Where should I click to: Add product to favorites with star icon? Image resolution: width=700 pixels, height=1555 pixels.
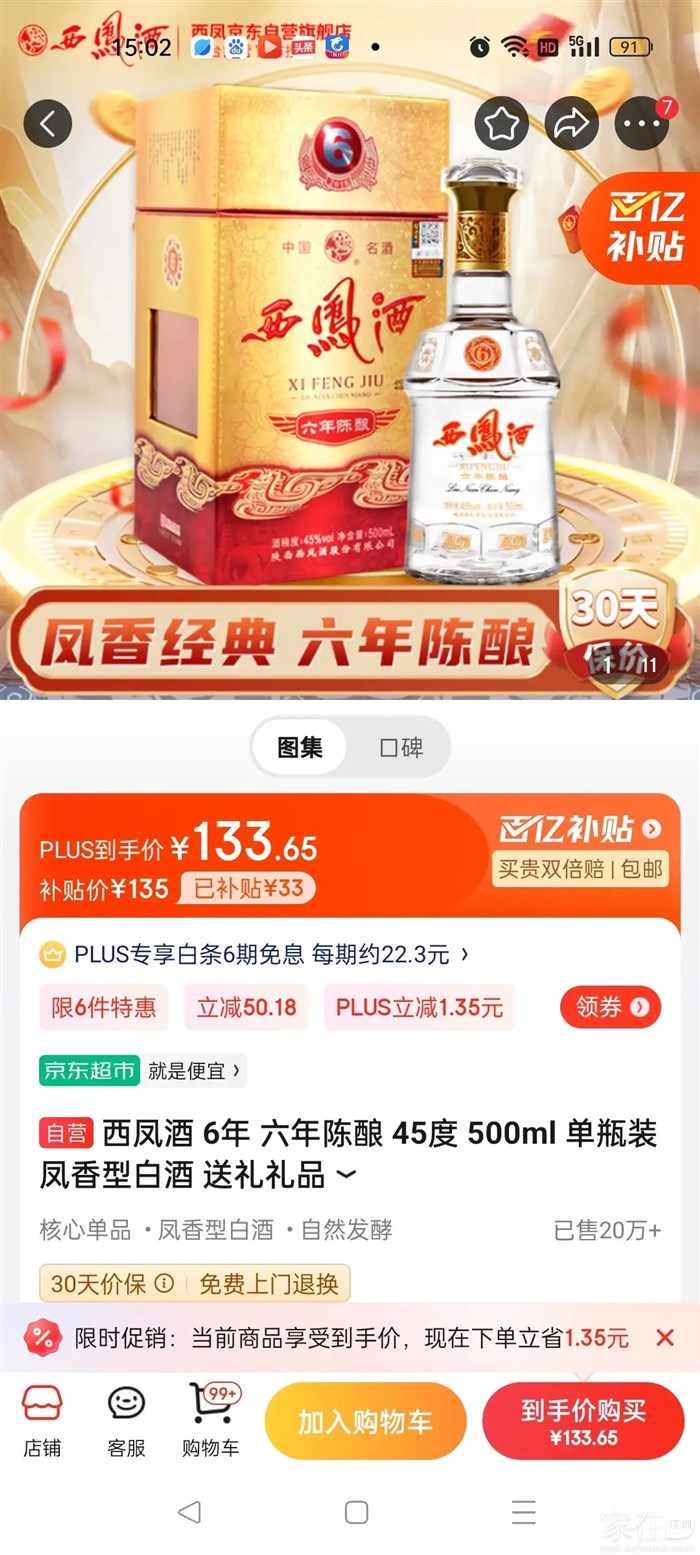pyautogui.click(x=501, y=124)
